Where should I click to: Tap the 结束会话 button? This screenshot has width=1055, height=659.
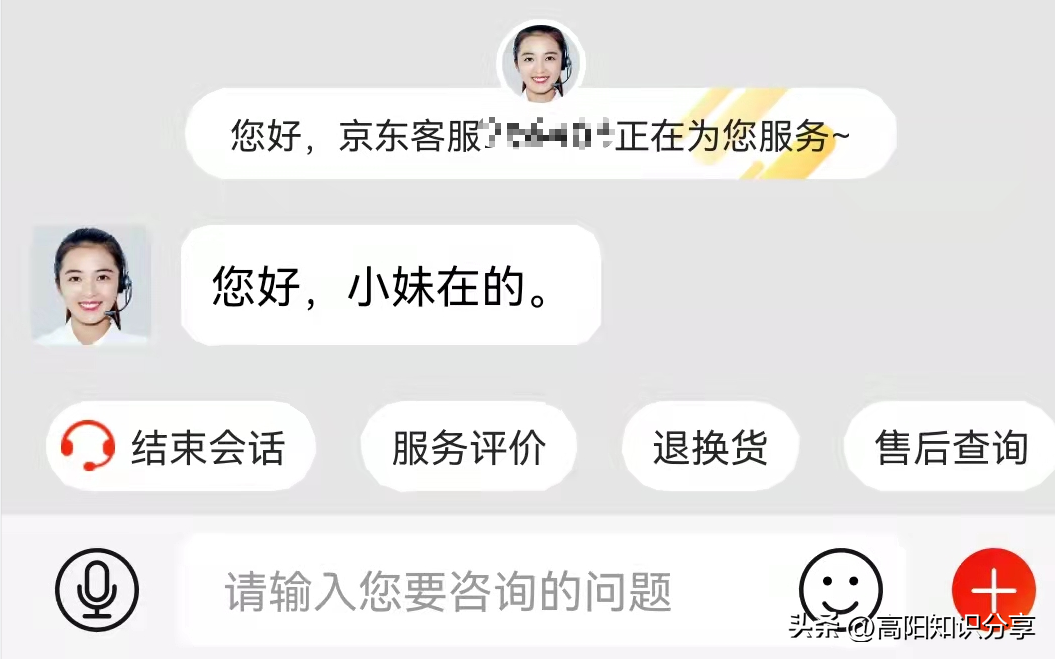(180, 447)
